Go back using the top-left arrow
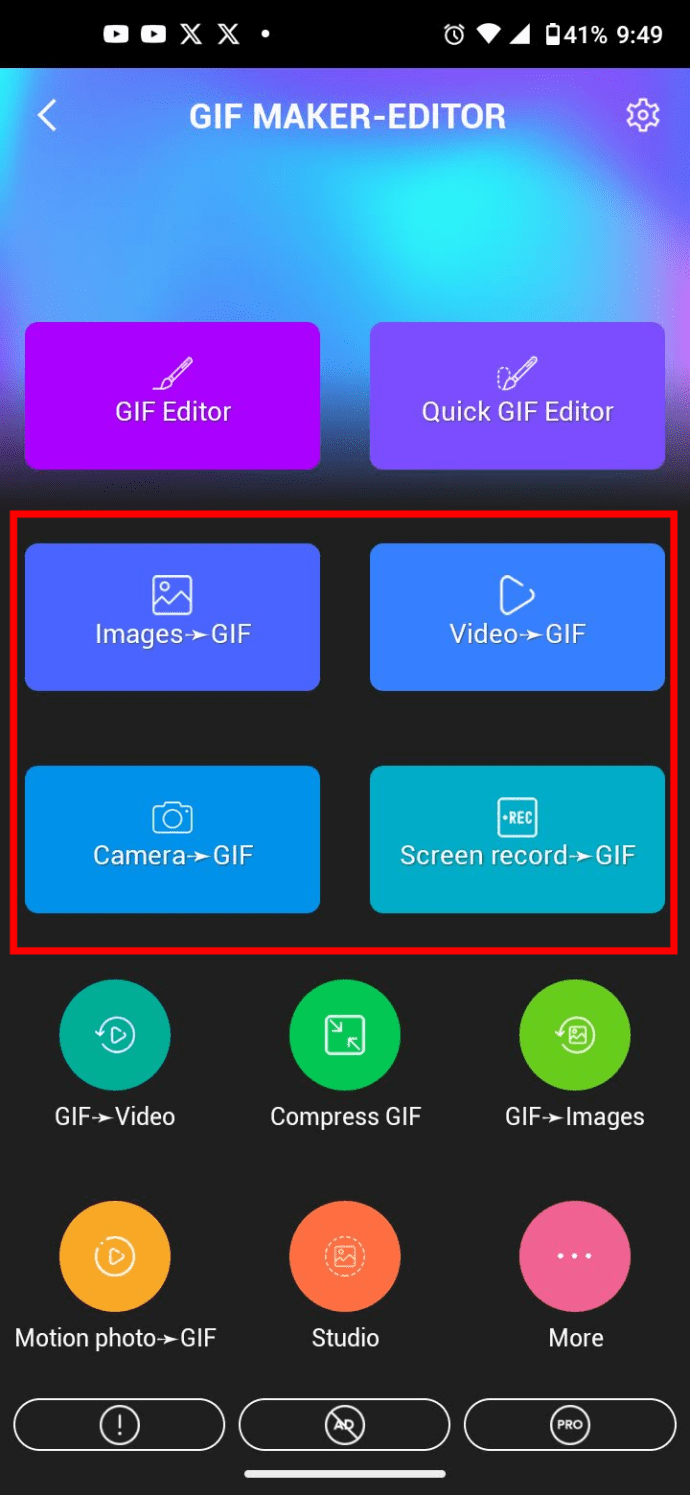Screen dimensions: 690x1495 click(47, 116)
